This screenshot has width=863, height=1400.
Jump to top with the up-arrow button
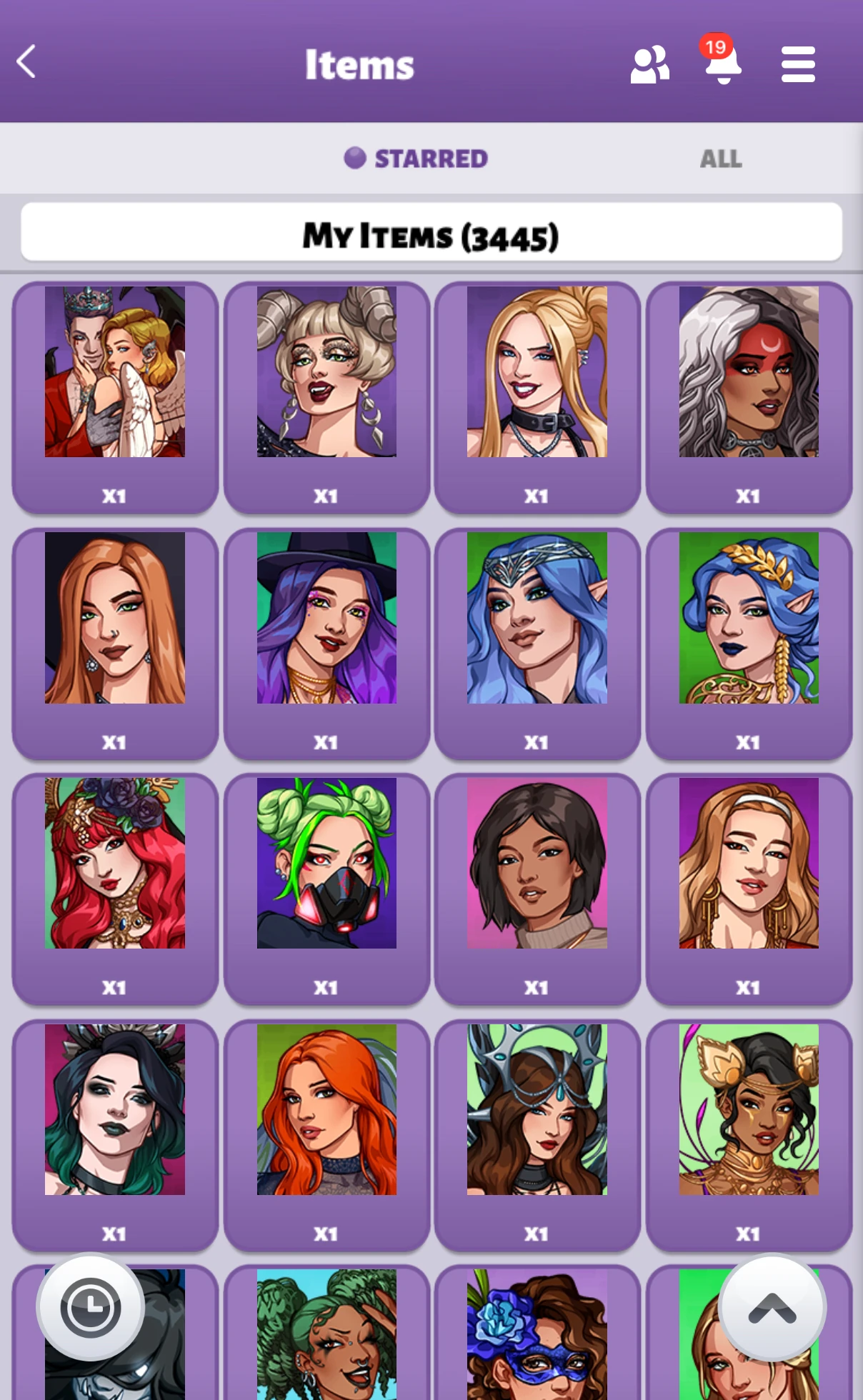772,1308
